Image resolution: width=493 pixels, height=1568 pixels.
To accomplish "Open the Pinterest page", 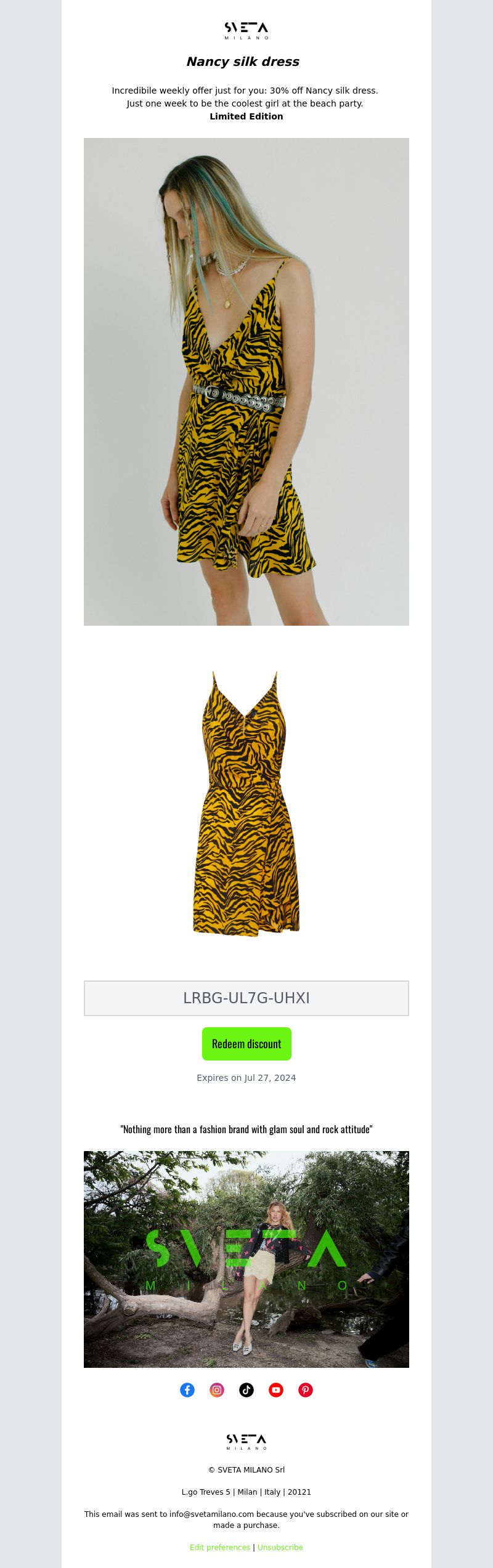I will click(x=306, y=1390).
